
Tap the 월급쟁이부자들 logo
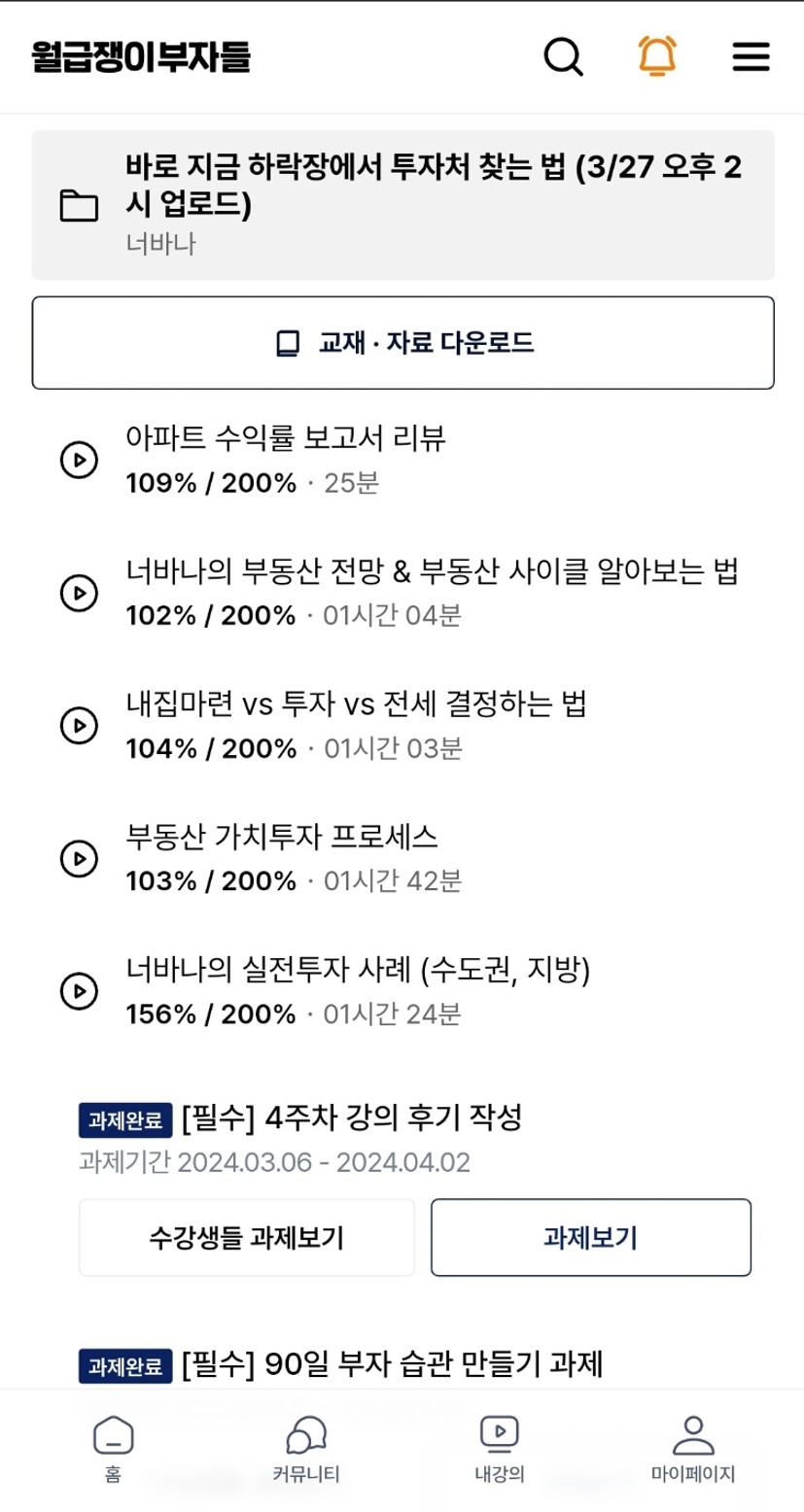141,56
